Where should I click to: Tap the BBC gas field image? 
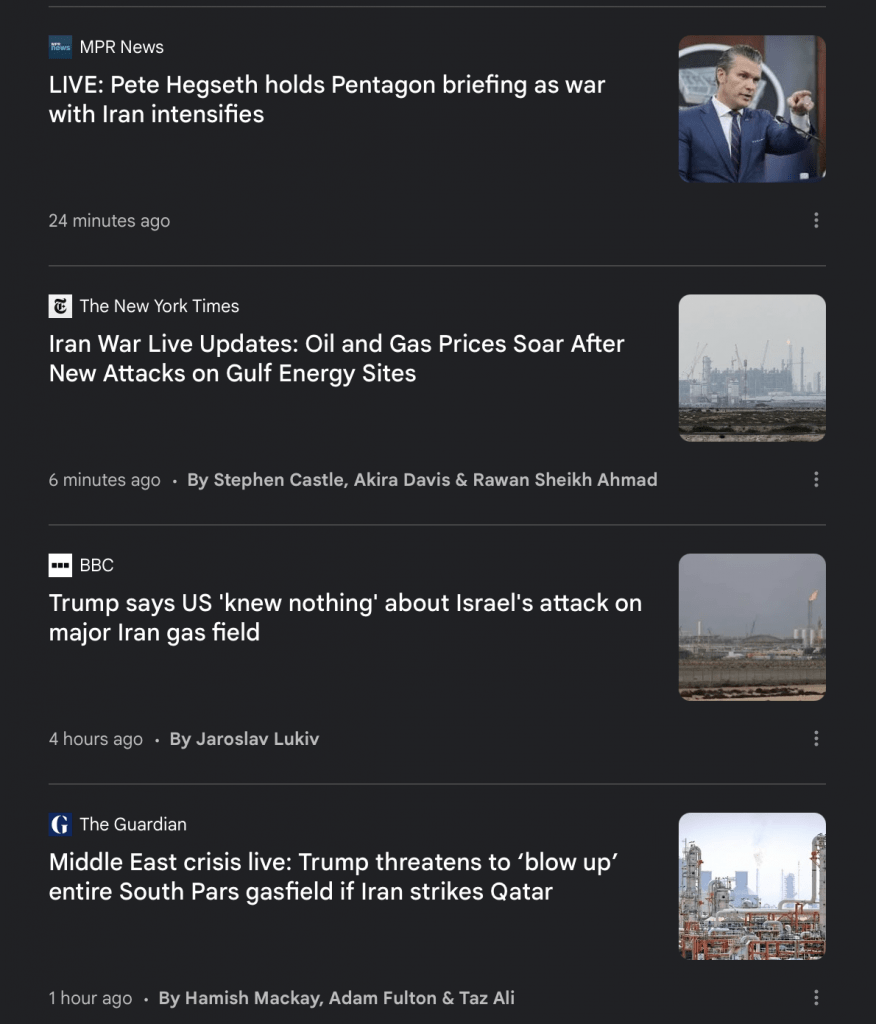(752, 627)
